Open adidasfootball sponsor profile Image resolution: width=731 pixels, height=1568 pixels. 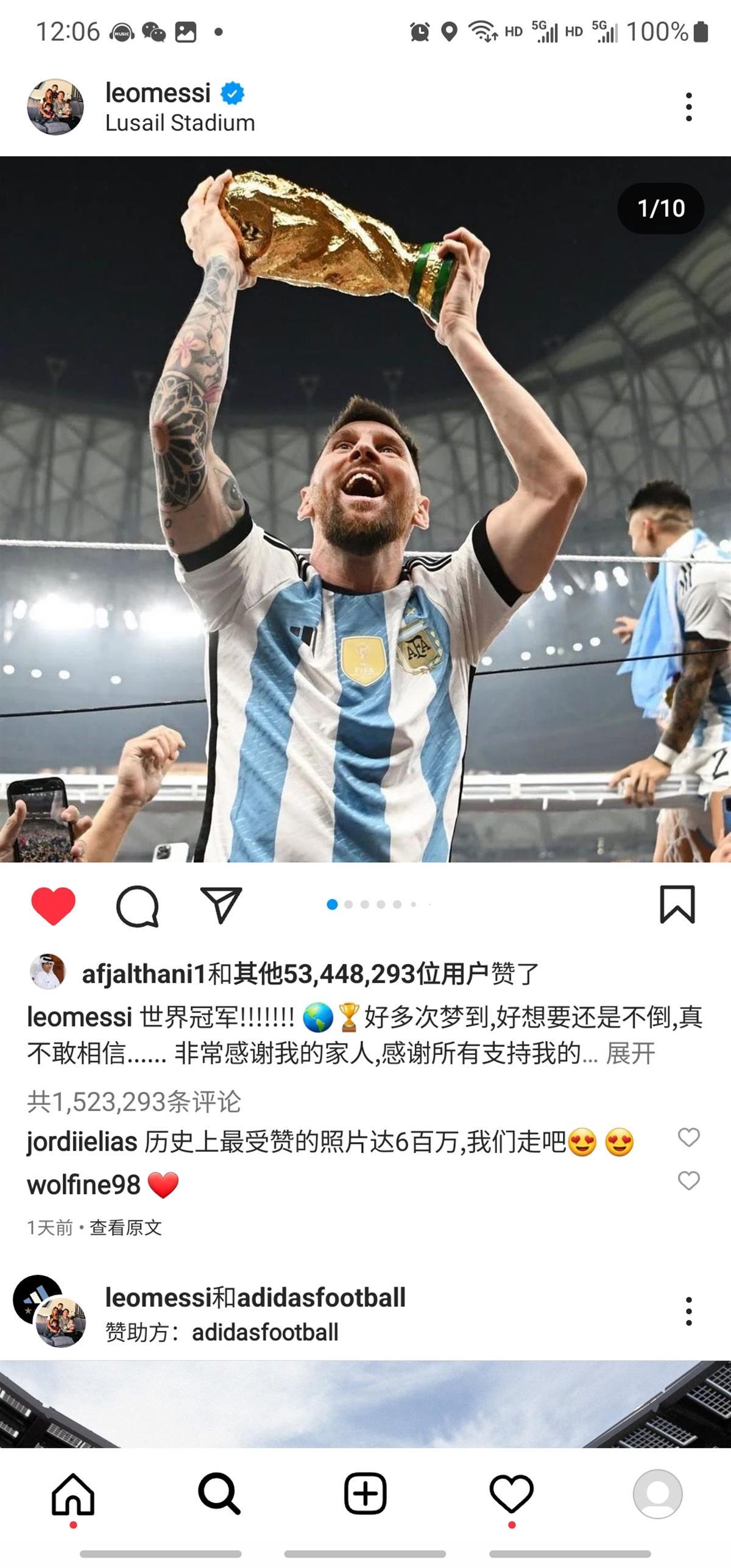point(265,1332)
